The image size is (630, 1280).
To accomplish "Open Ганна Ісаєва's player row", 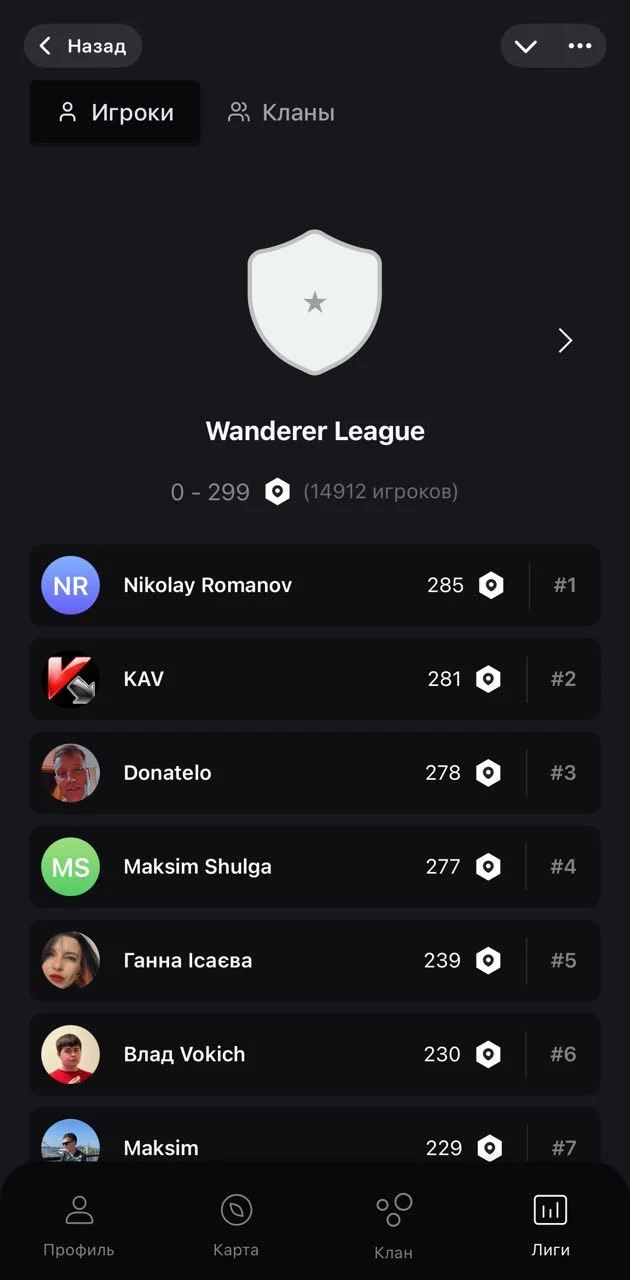I will tap(315, 960).
